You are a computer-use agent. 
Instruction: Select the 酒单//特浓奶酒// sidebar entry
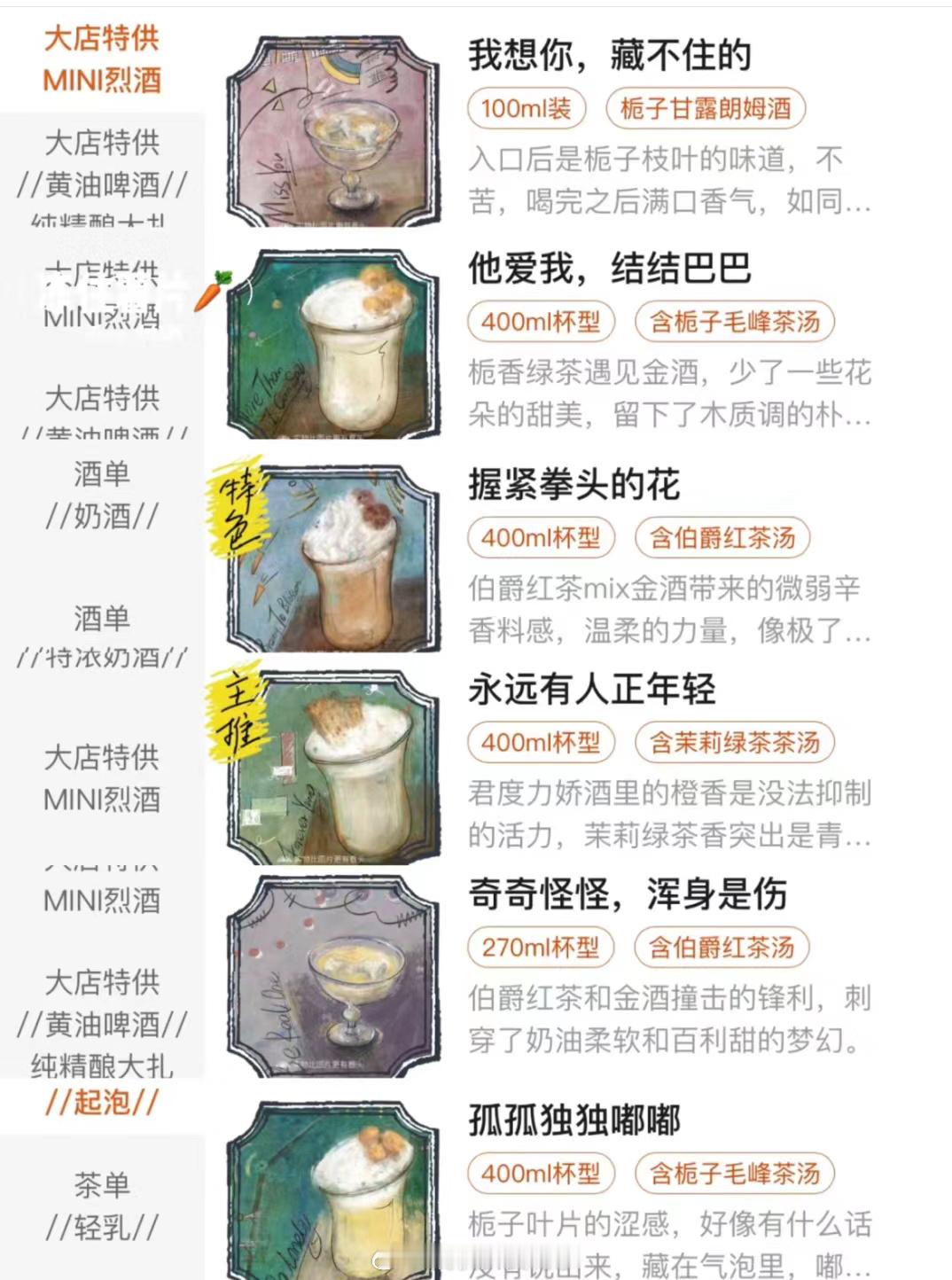pyautogui.click(x=100, y=638)
